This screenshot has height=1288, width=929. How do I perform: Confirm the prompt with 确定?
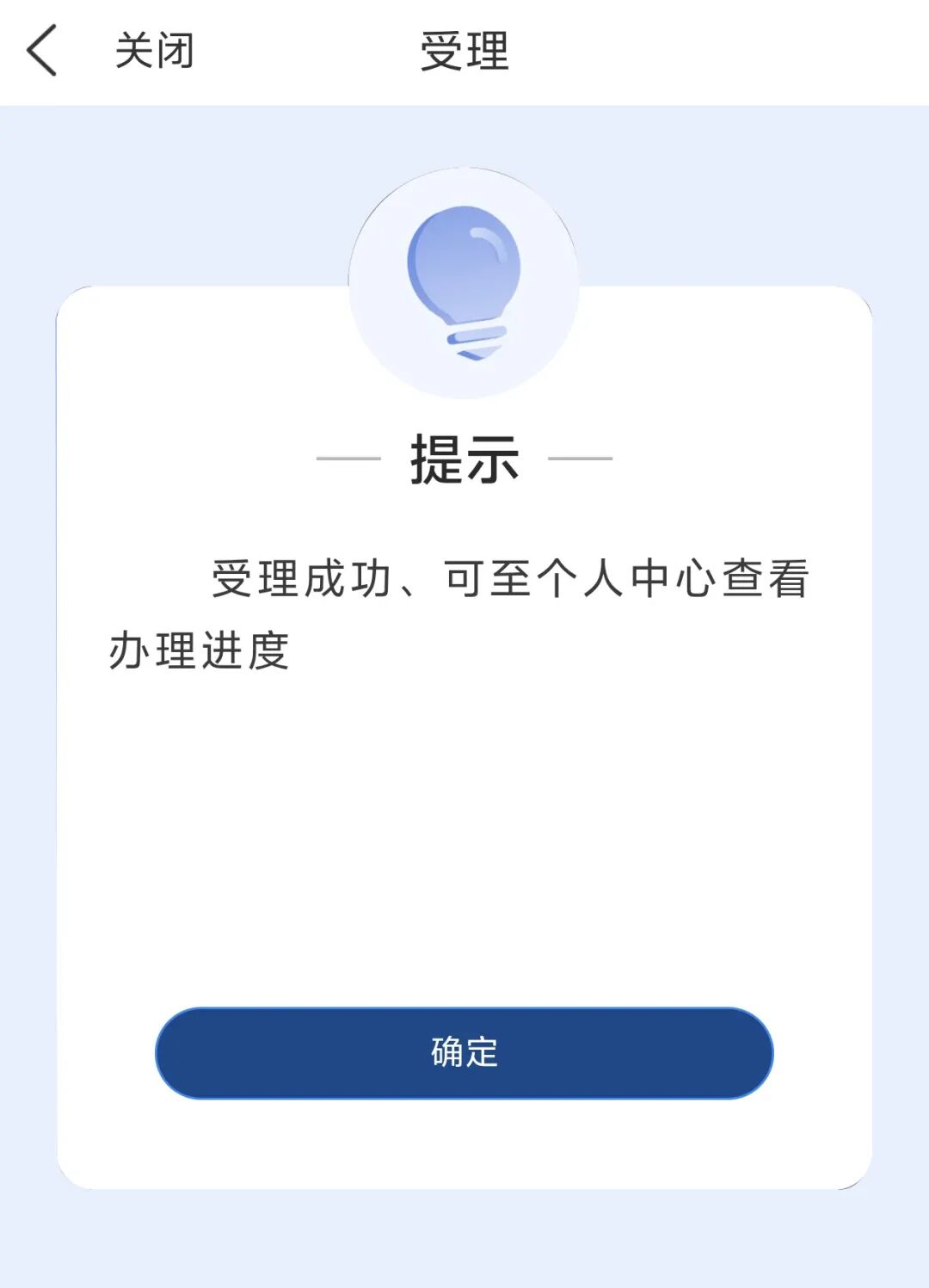464,1052
